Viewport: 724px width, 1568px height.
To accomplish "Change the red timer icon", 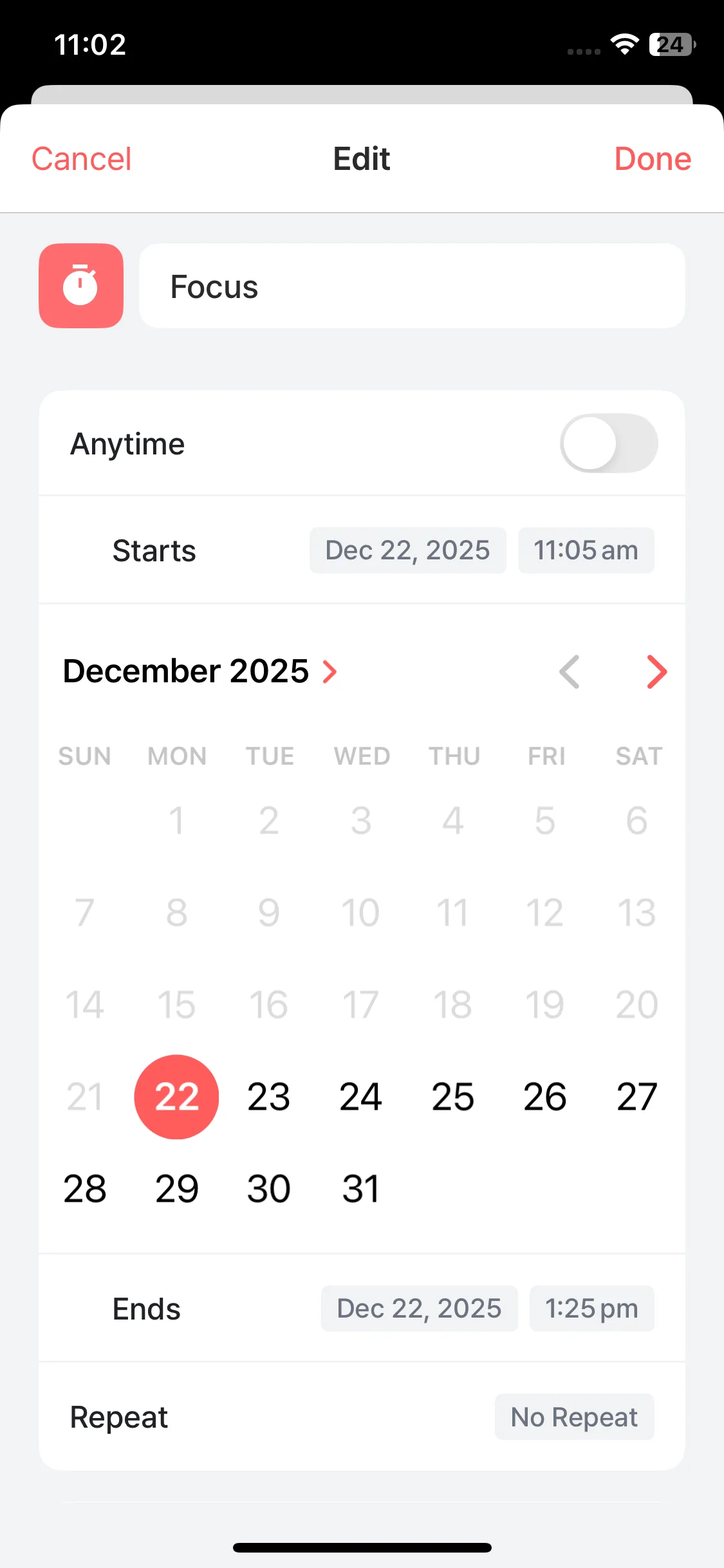I will [81, 286].
